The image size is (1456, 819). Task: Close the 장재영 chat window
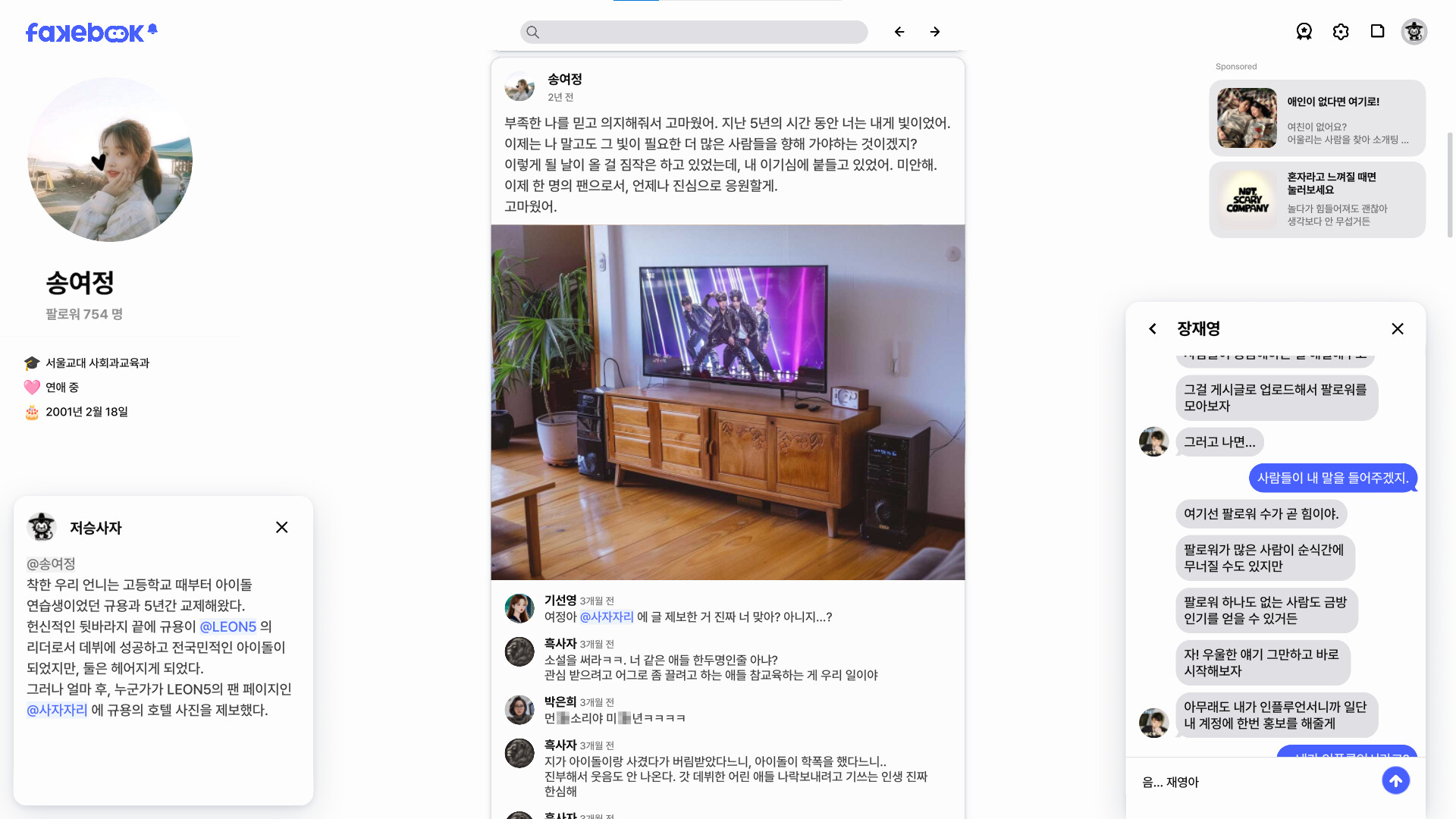[x=1398, y=328]
